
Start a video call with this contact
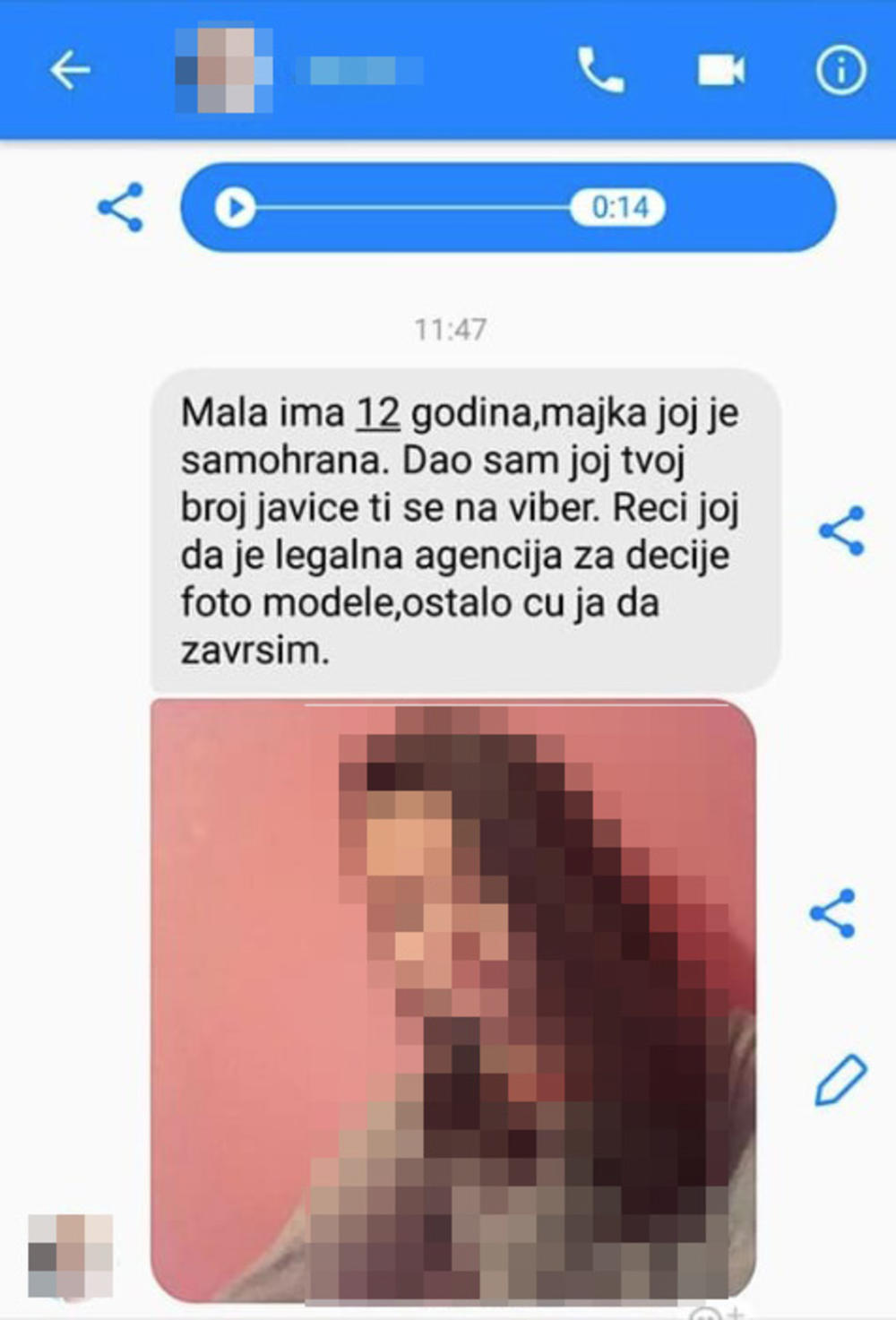pyautogui.click(x=721, y=71)
